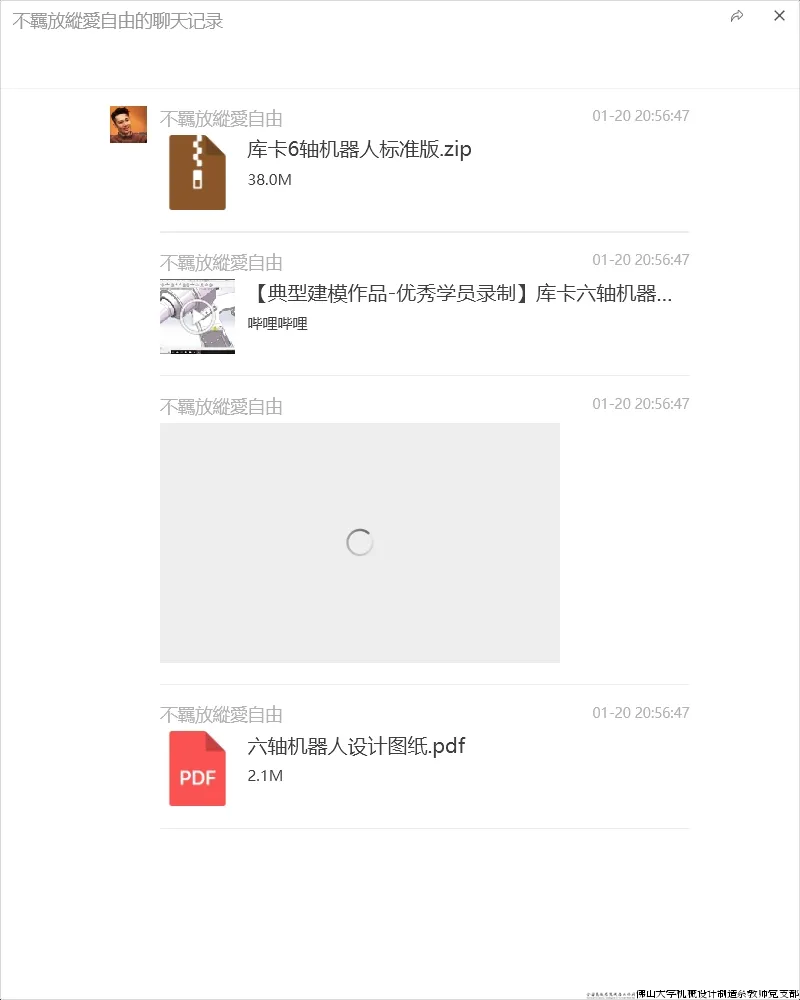Share this chat record
The image size is (800, 1000).
point(737,16)
